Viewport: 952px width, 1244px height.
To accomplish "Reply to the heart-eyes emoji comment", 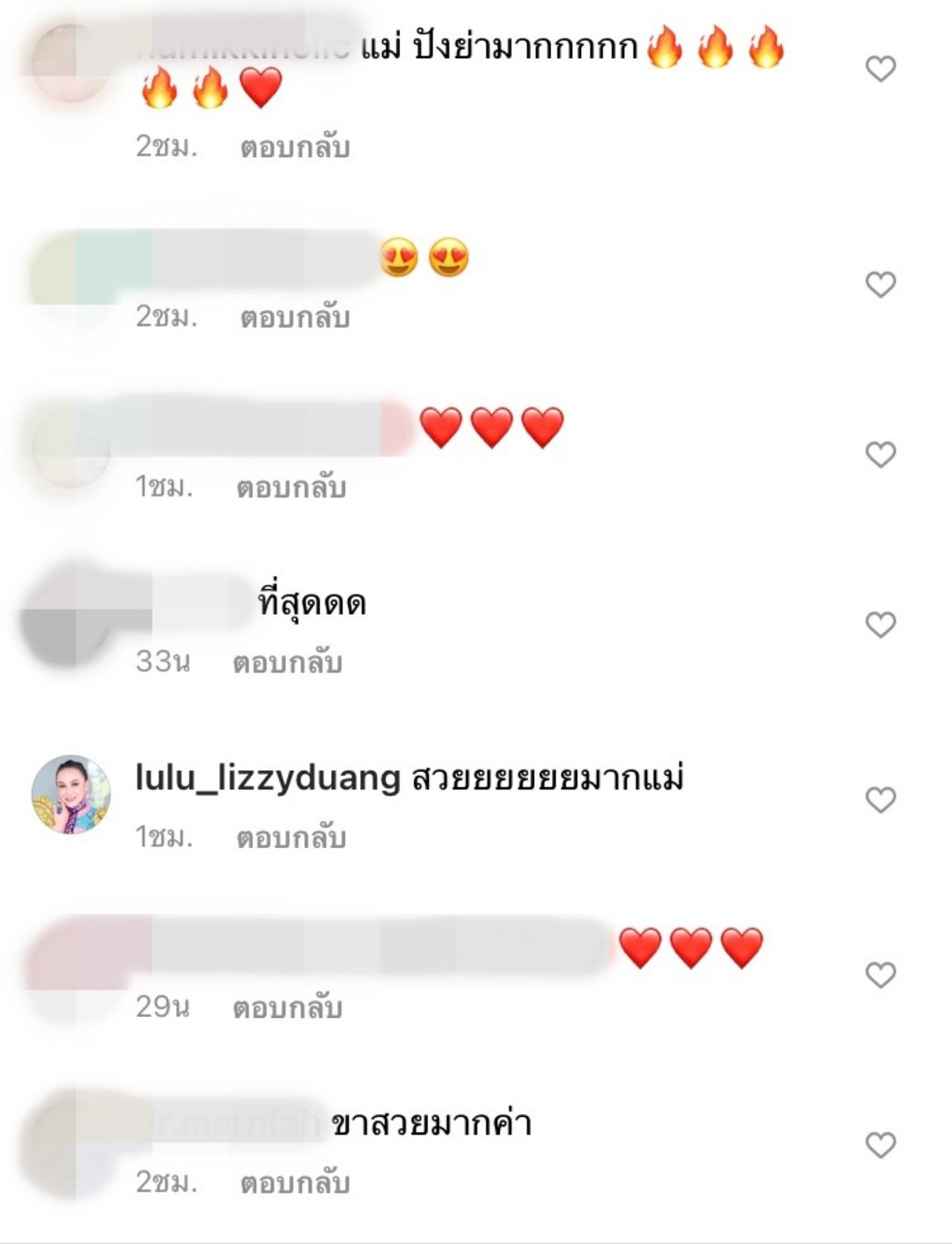I will click(x=295, y=318).
